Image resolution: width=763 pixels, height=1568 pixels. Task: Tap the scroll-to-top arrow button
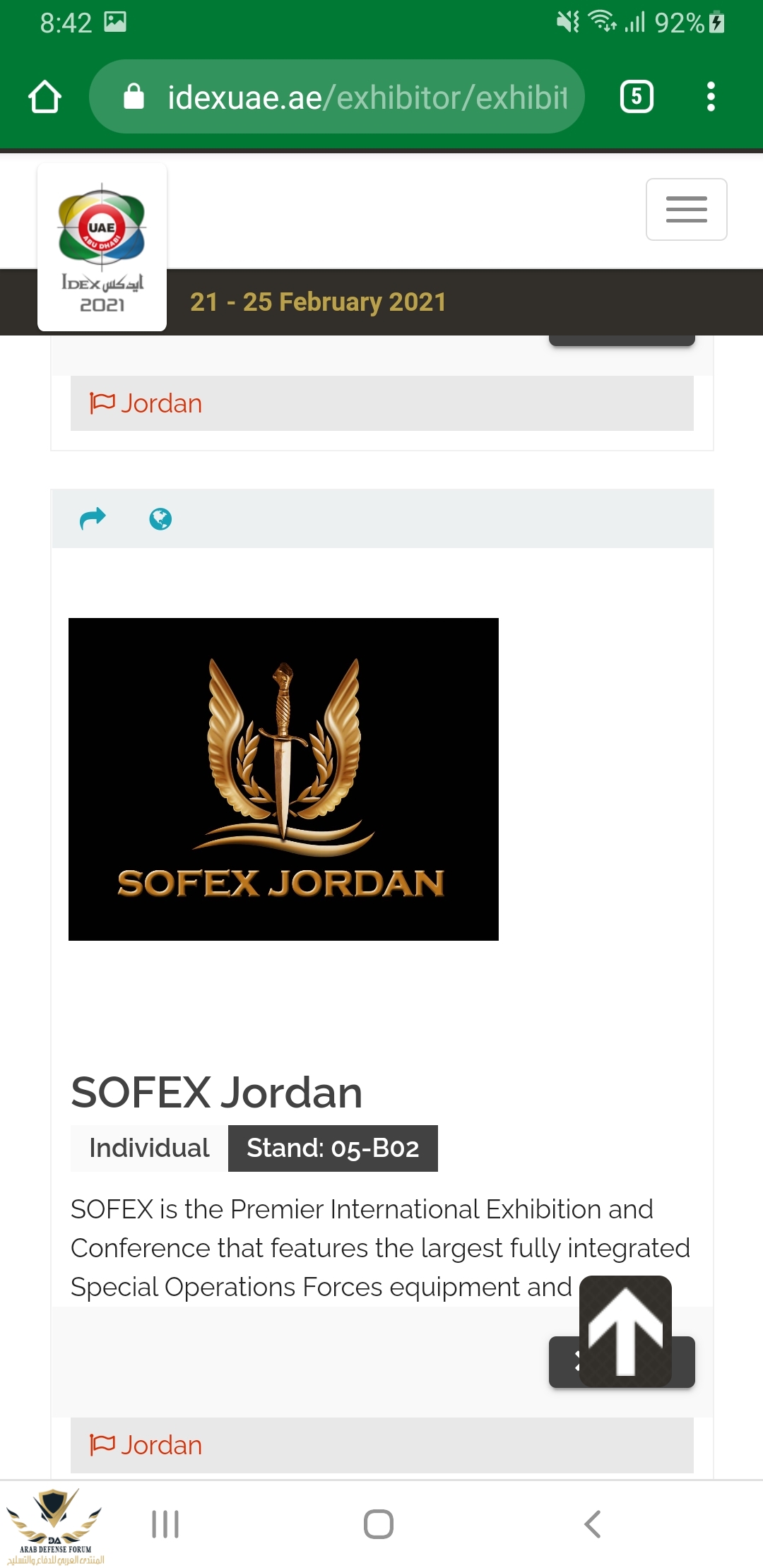pos(625,1331)
